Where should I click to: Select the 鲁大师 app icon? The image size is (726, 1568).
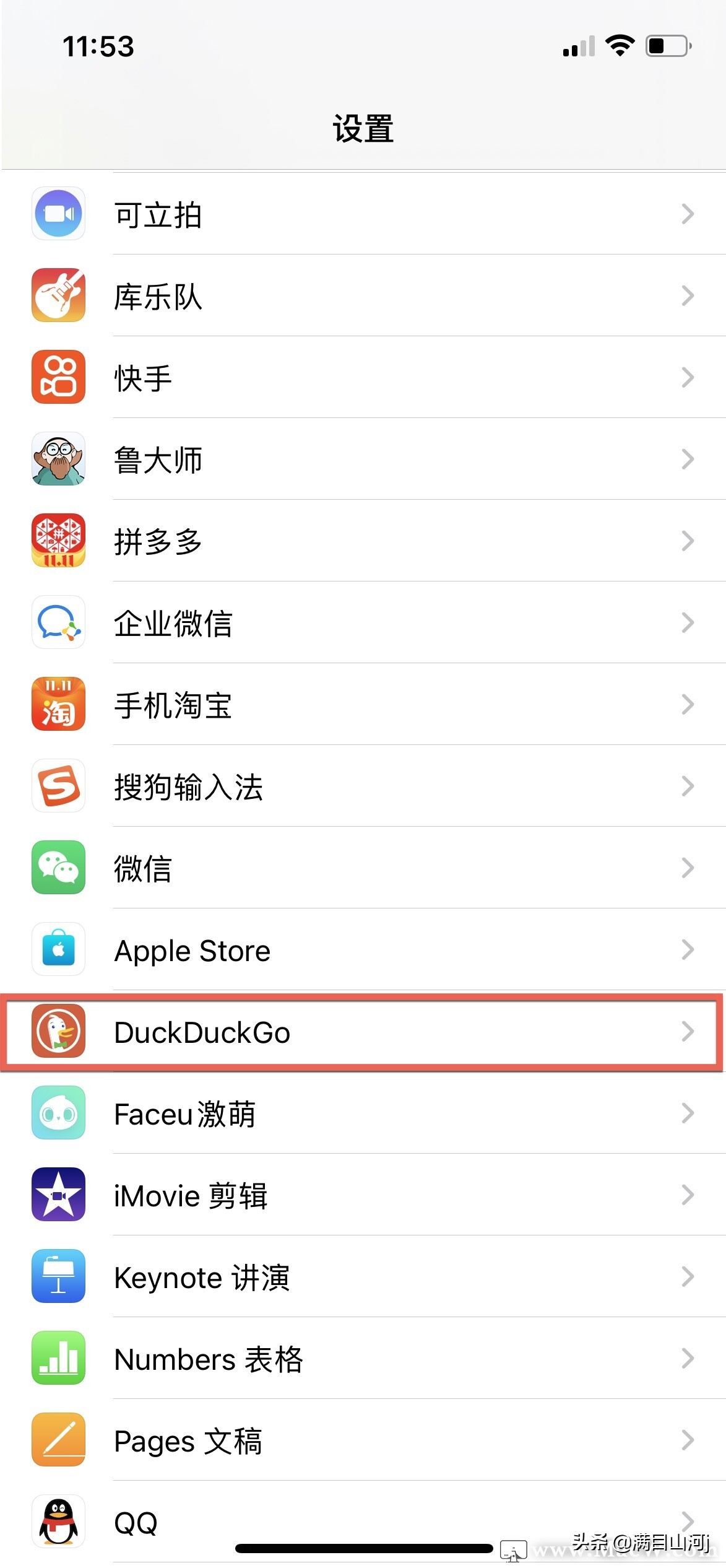coord(58,460)
